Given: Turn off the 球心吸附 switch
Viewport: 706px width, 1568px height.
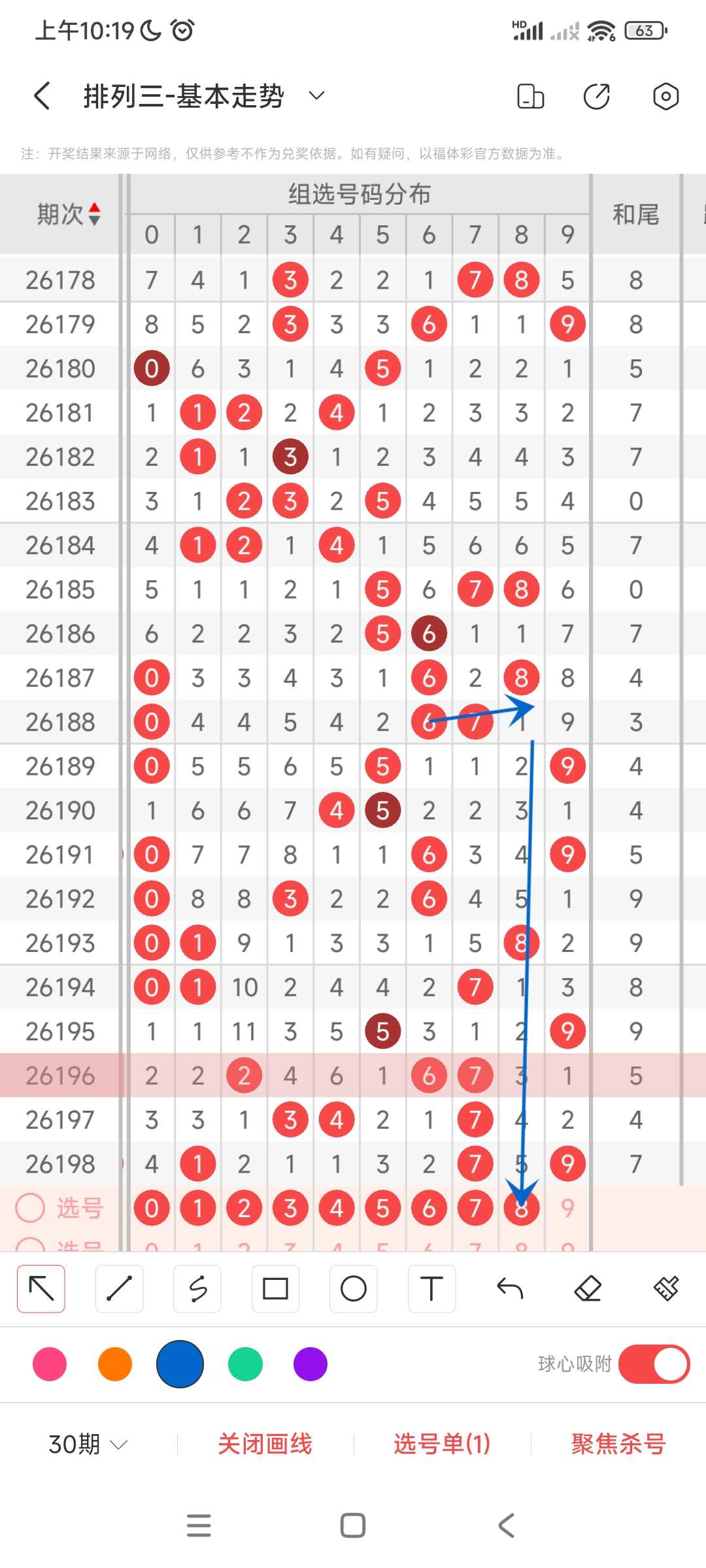Looking at the screenshot, I should pos(654,1364).
